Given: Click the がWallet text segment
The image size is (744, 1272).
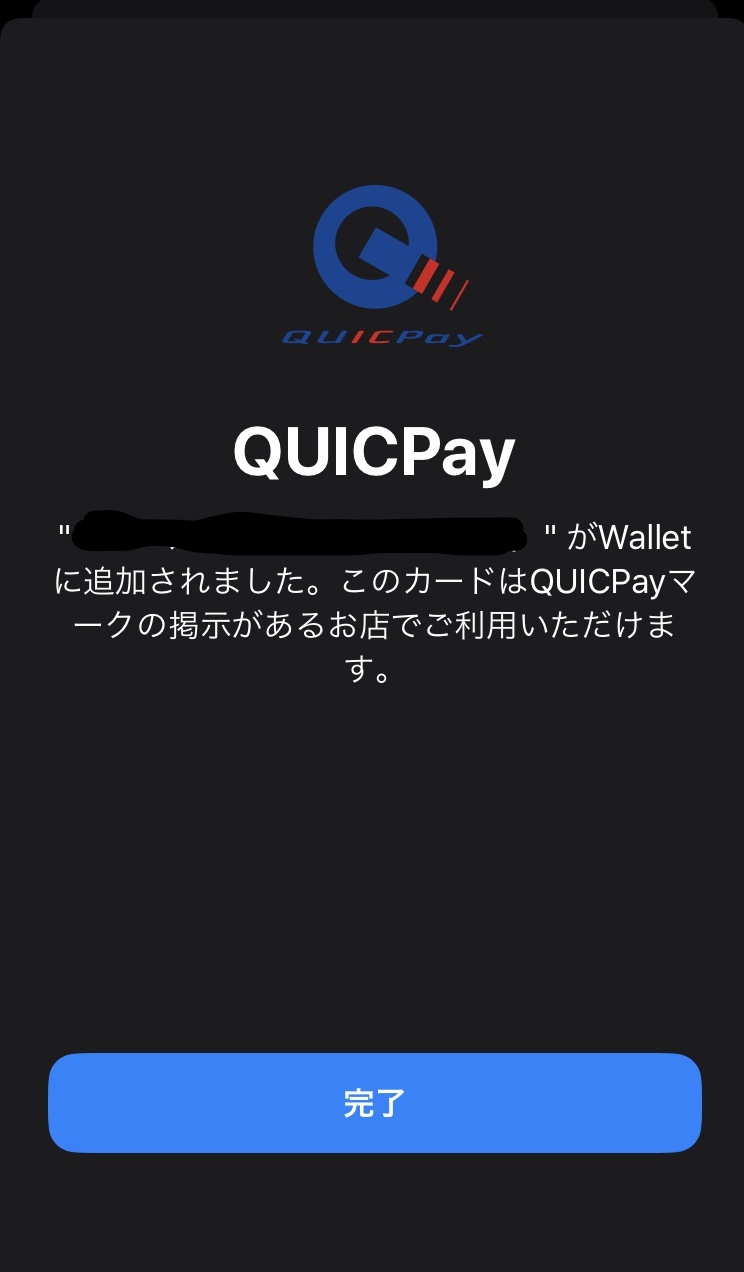Looking at the screenshot, I should [630, 537].
